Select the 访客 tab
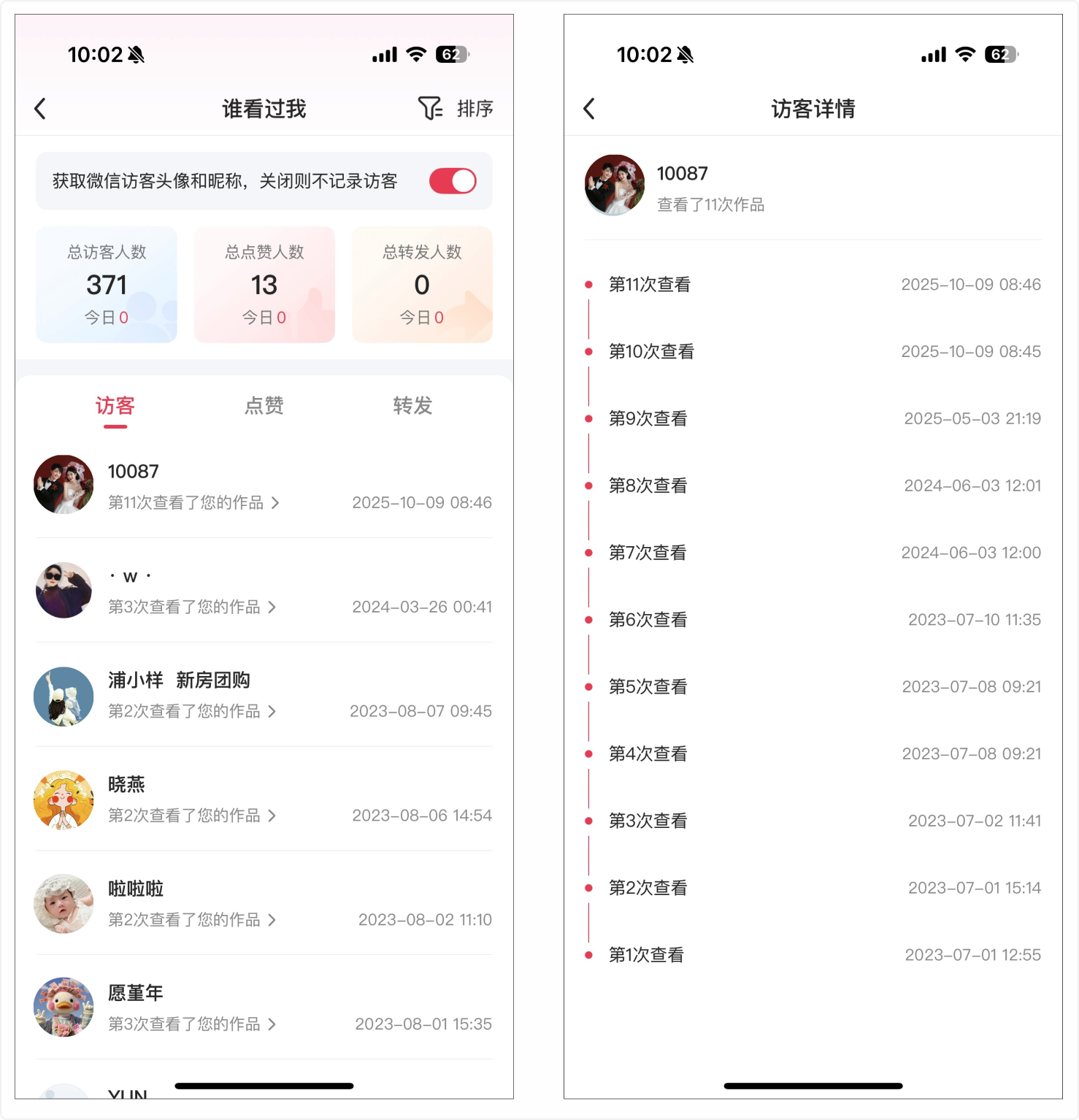The height and width of the screenshot is (1120, 1079). [115, 406]
